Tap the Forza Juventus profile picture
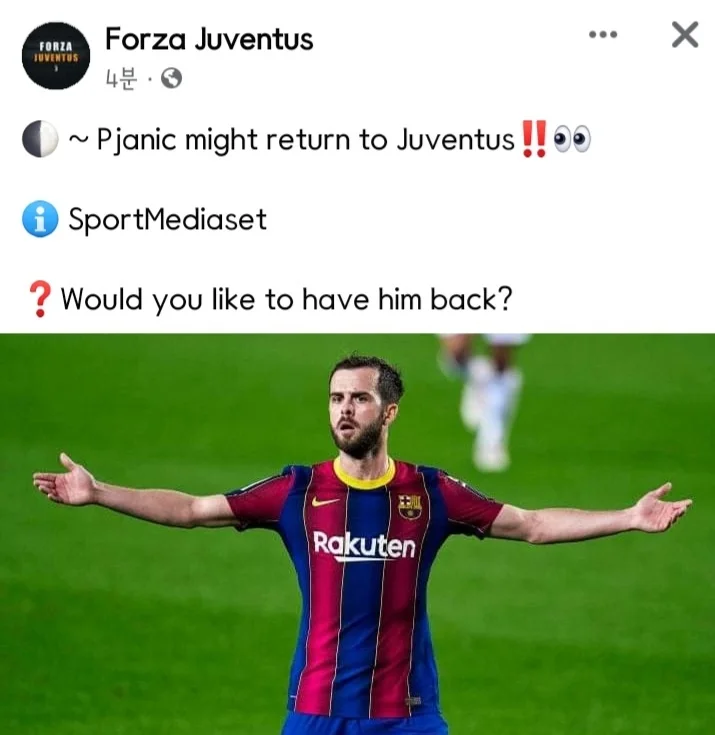The height and width of the screenshot is (735, 715). pos(57,55)
